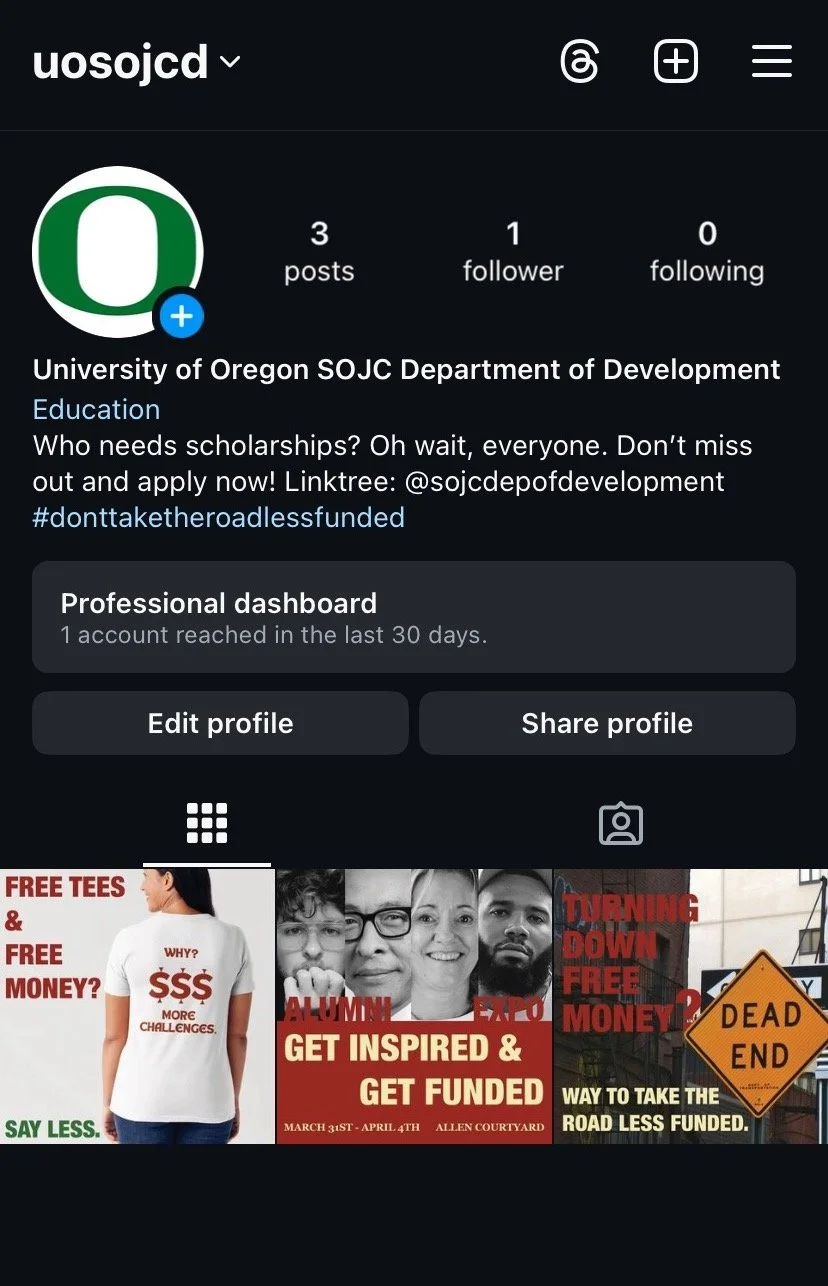Tap Edit profile button

point(220,723)
